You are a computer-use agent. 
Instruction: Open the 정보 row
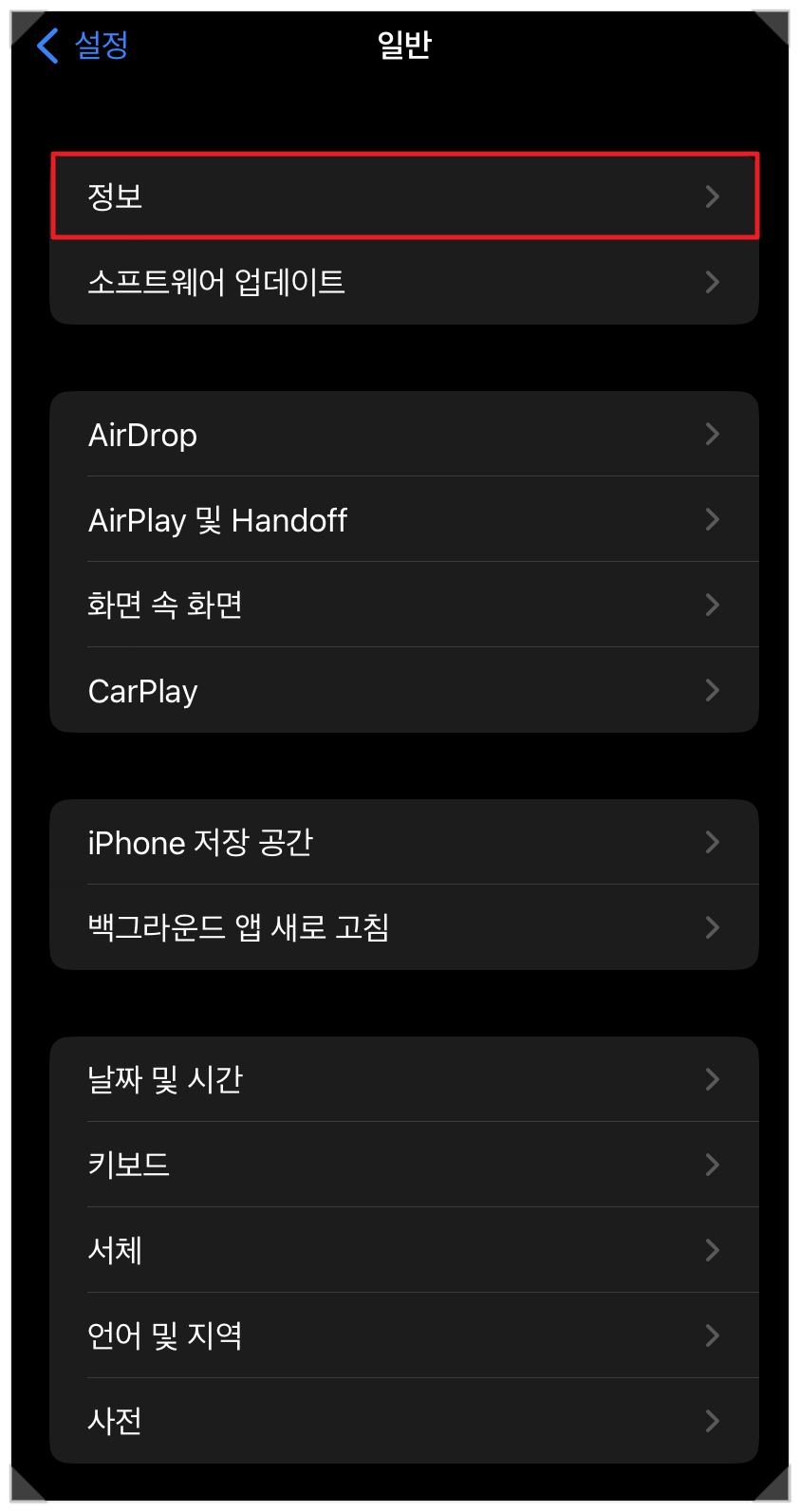click(403, 196)
